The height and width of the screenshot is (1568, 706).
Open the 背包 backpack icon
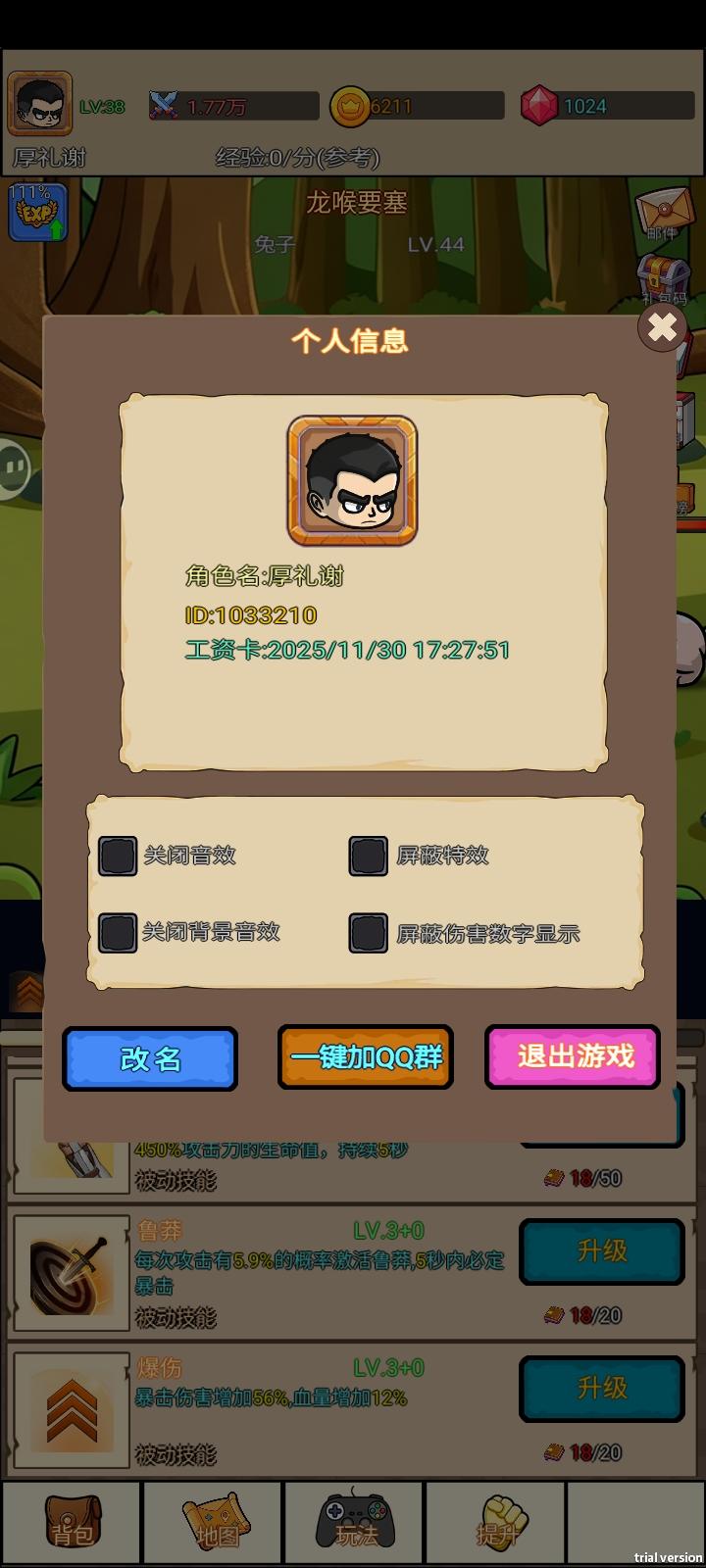coord(71,1522)
